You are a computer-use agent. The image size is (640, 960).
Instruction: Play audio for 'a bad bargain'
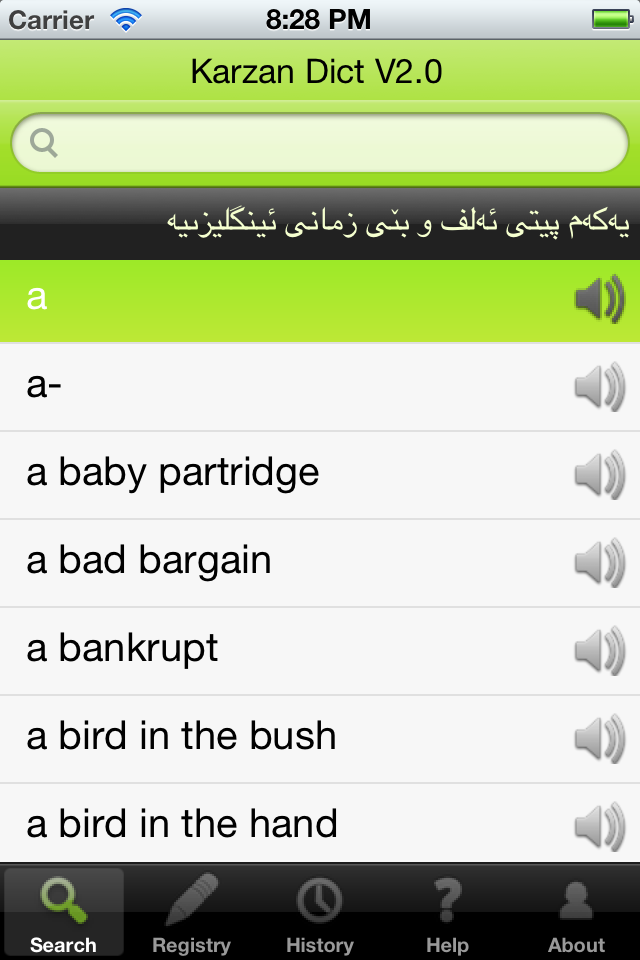(600, 563)
